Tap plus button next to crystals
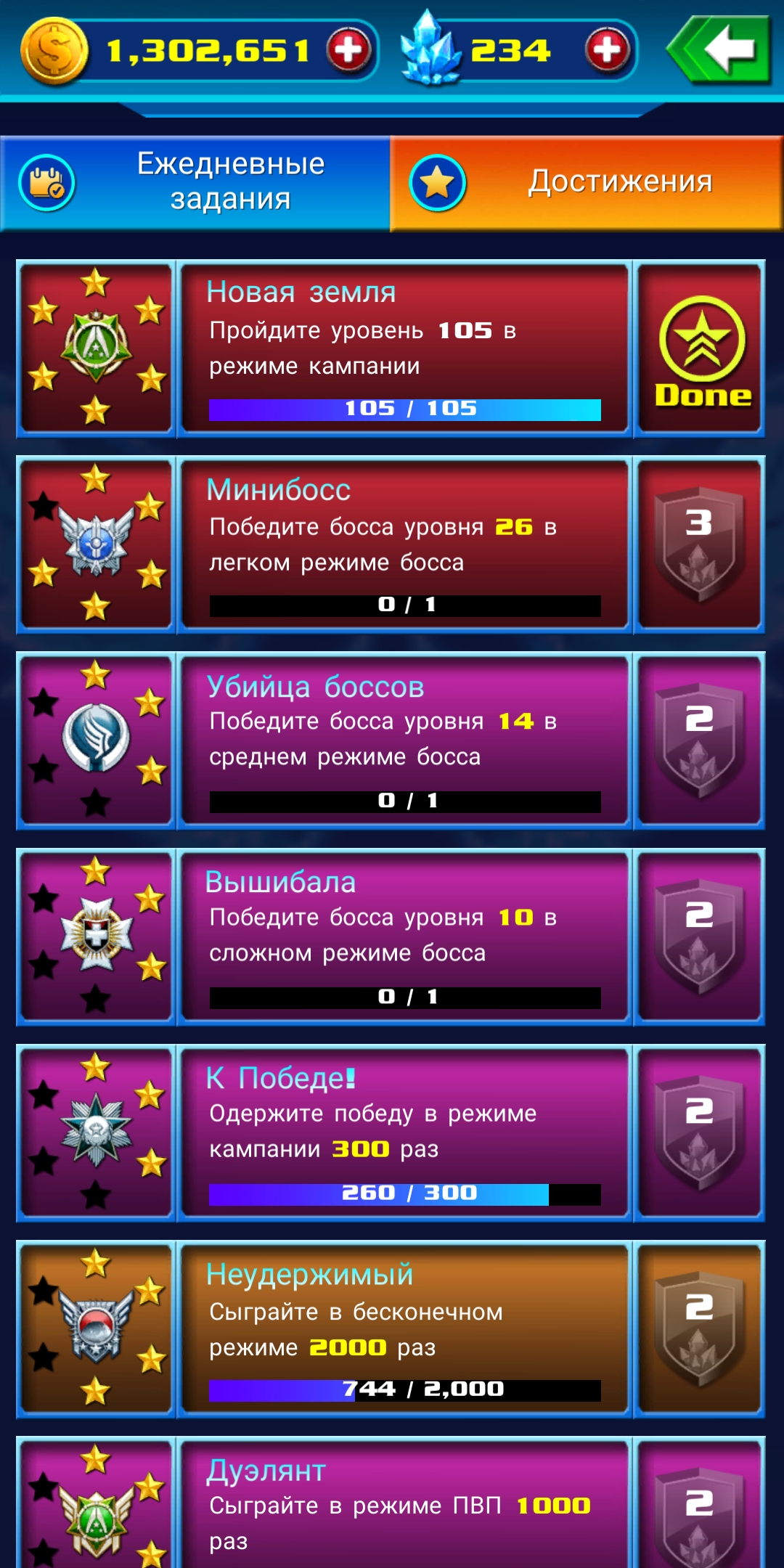Screen dimensions: 784x1568 [x=607, y=50]
